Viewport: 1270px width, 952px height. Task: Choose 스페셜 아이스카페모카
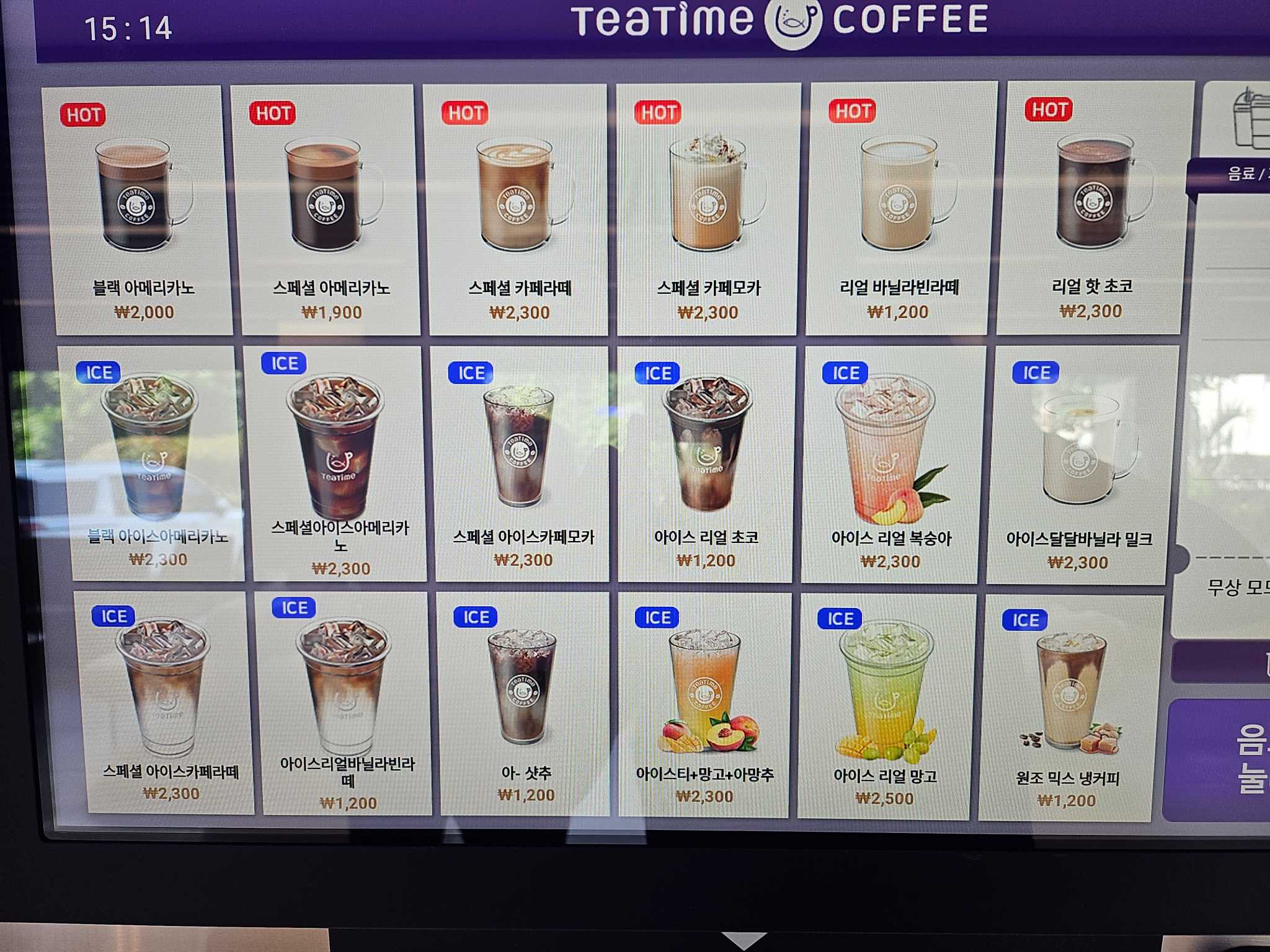tap(522, 464)
